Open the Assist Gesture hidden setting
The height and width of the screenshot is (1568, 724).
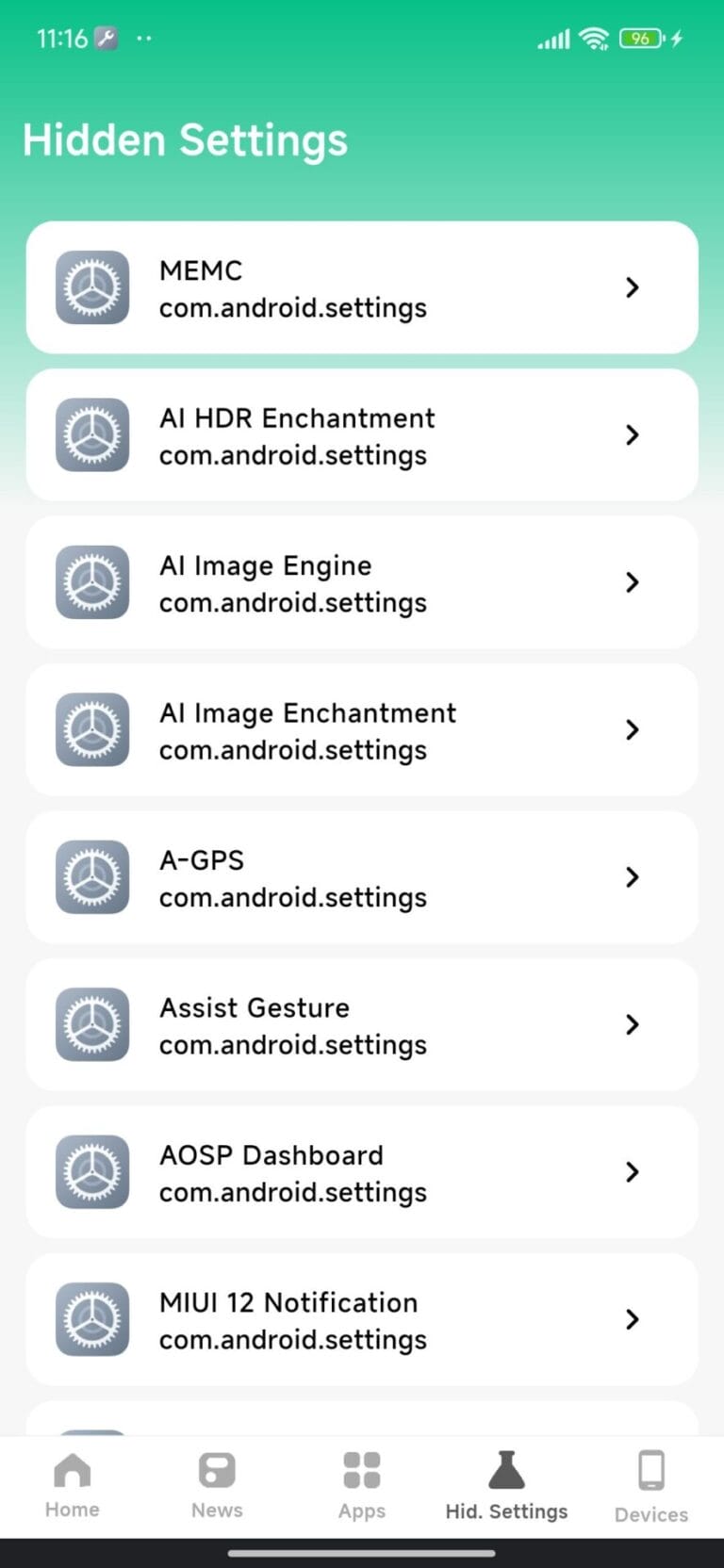pyautogui.click(x=361, y=1024)
